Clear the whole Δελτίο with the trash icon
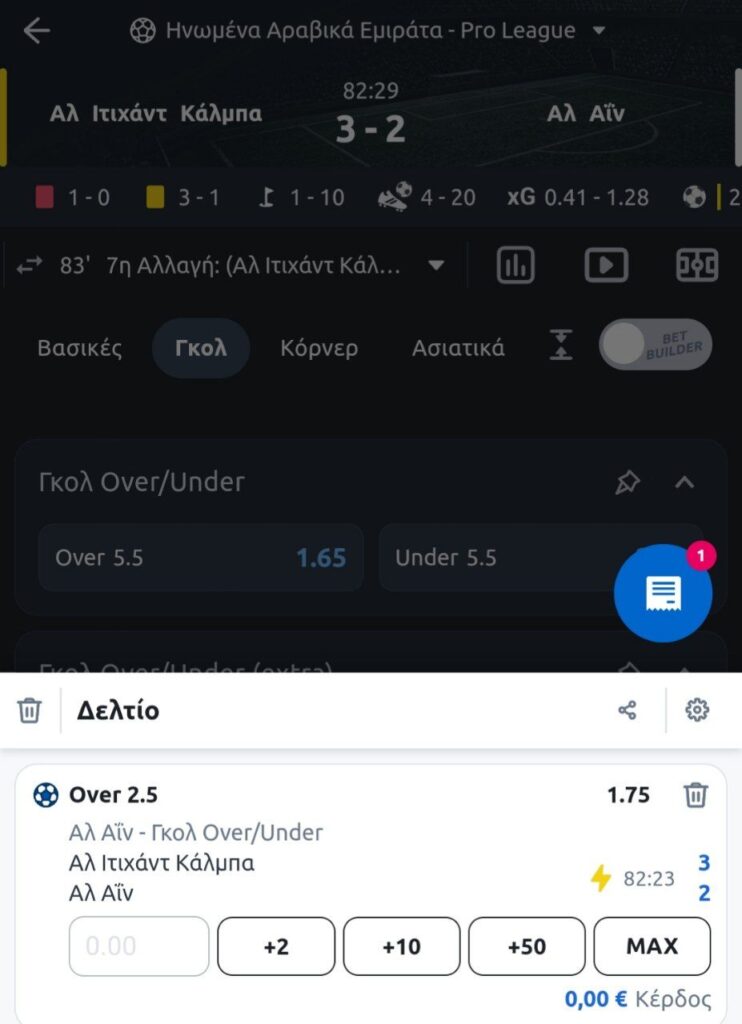This screenshot has height=1024, width=742. click(30, 711)
